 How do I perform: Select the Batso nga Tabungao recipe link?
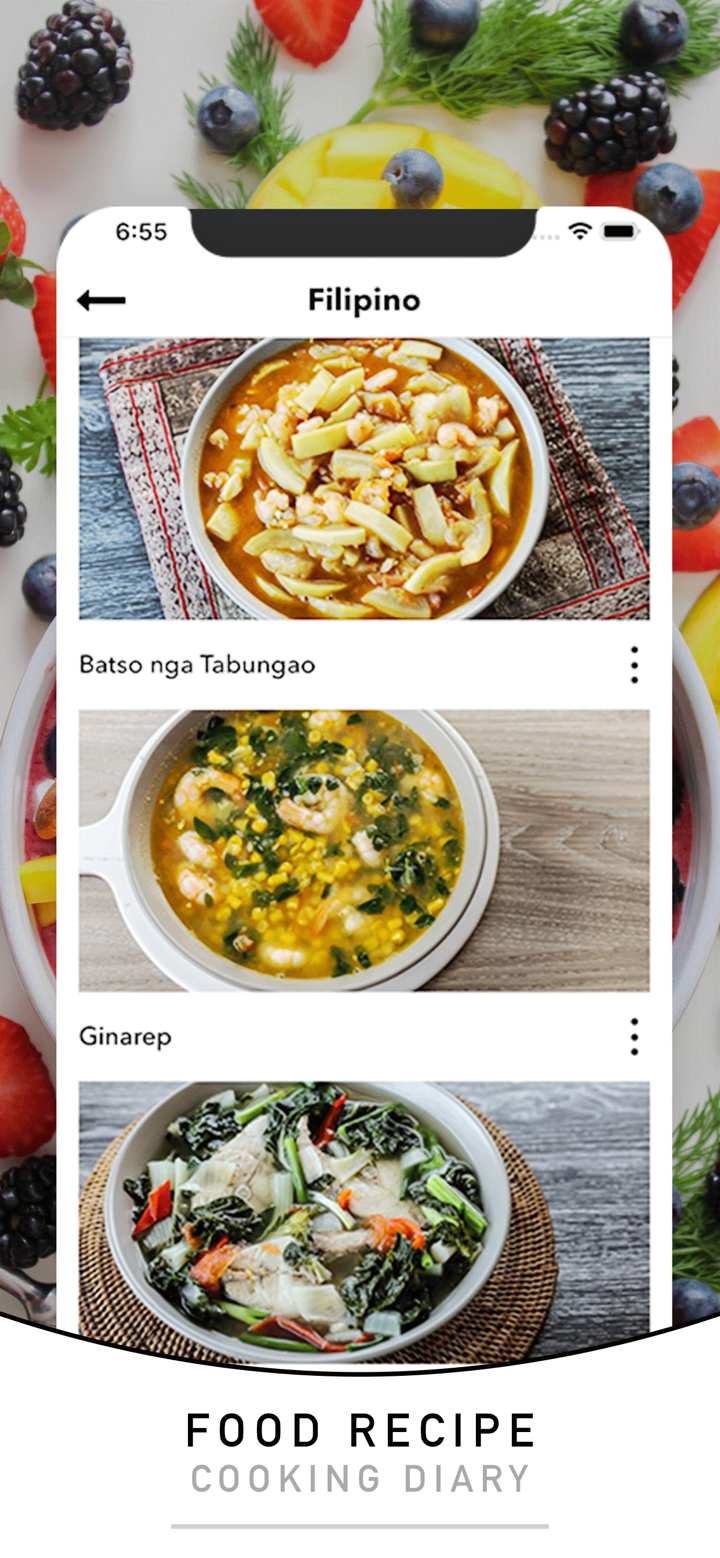(196, 664)
